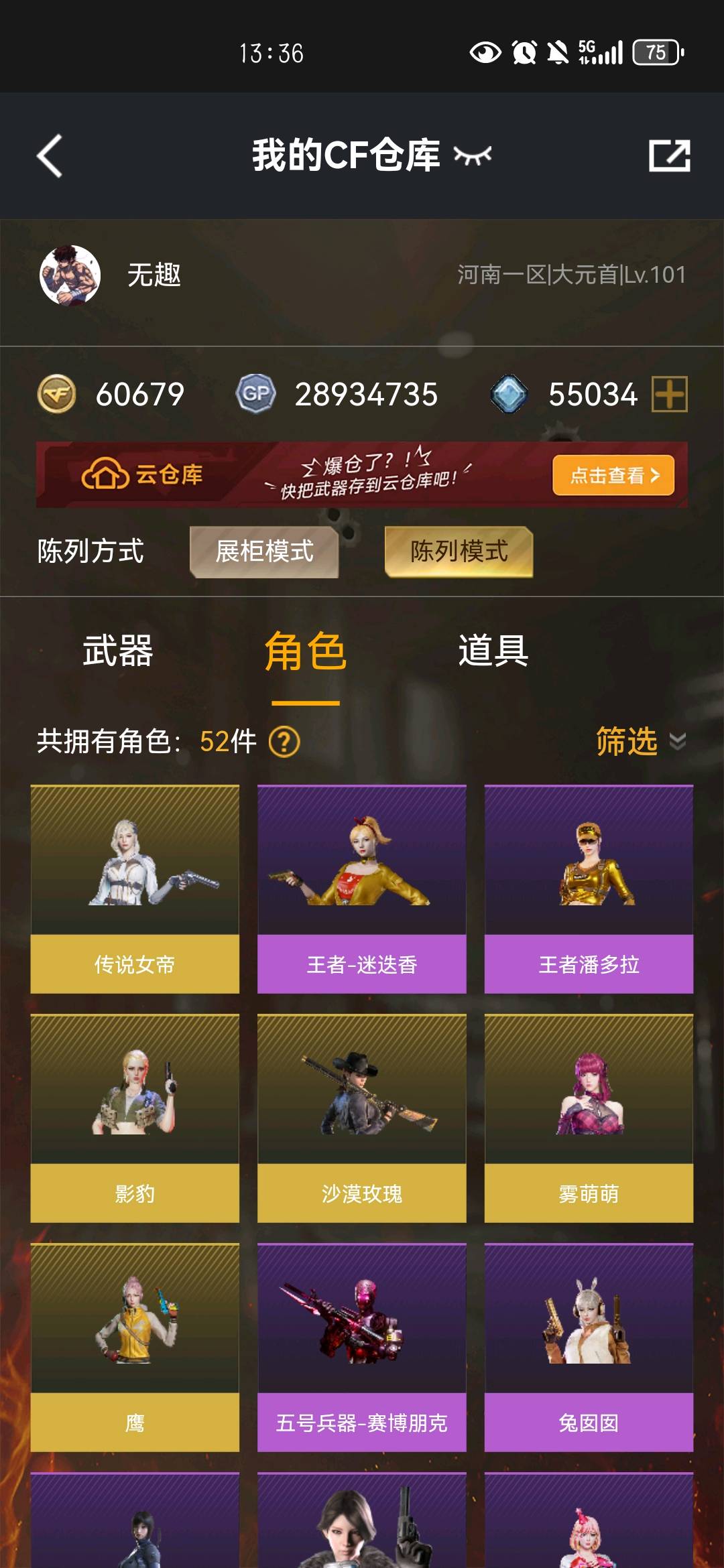Open the 传说女帝 character card
The width and height of the screenshot is (724, 1568).
point(135,889)
